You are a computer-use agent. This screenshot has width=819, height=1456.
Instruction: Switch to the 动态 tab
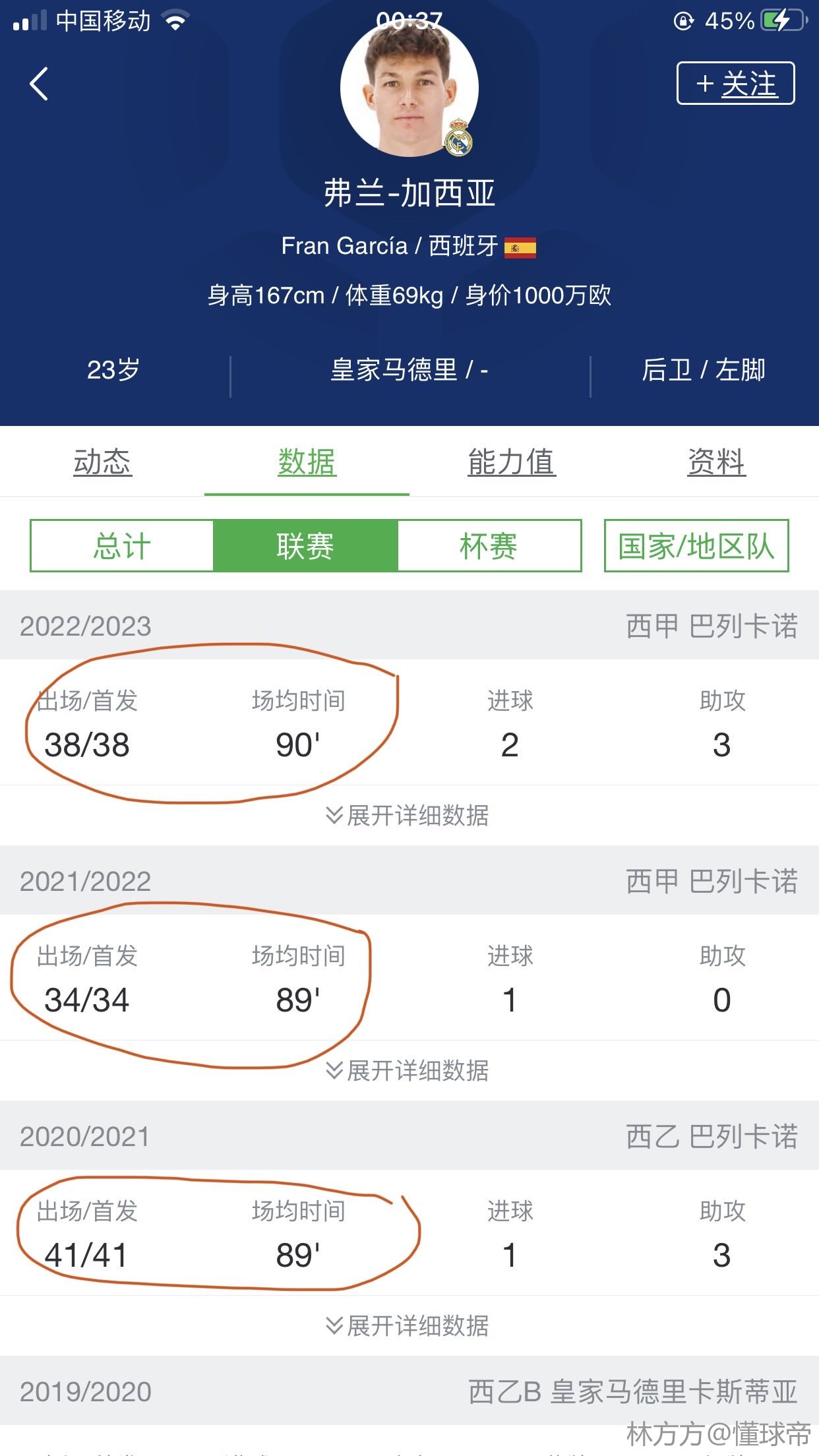102,462
